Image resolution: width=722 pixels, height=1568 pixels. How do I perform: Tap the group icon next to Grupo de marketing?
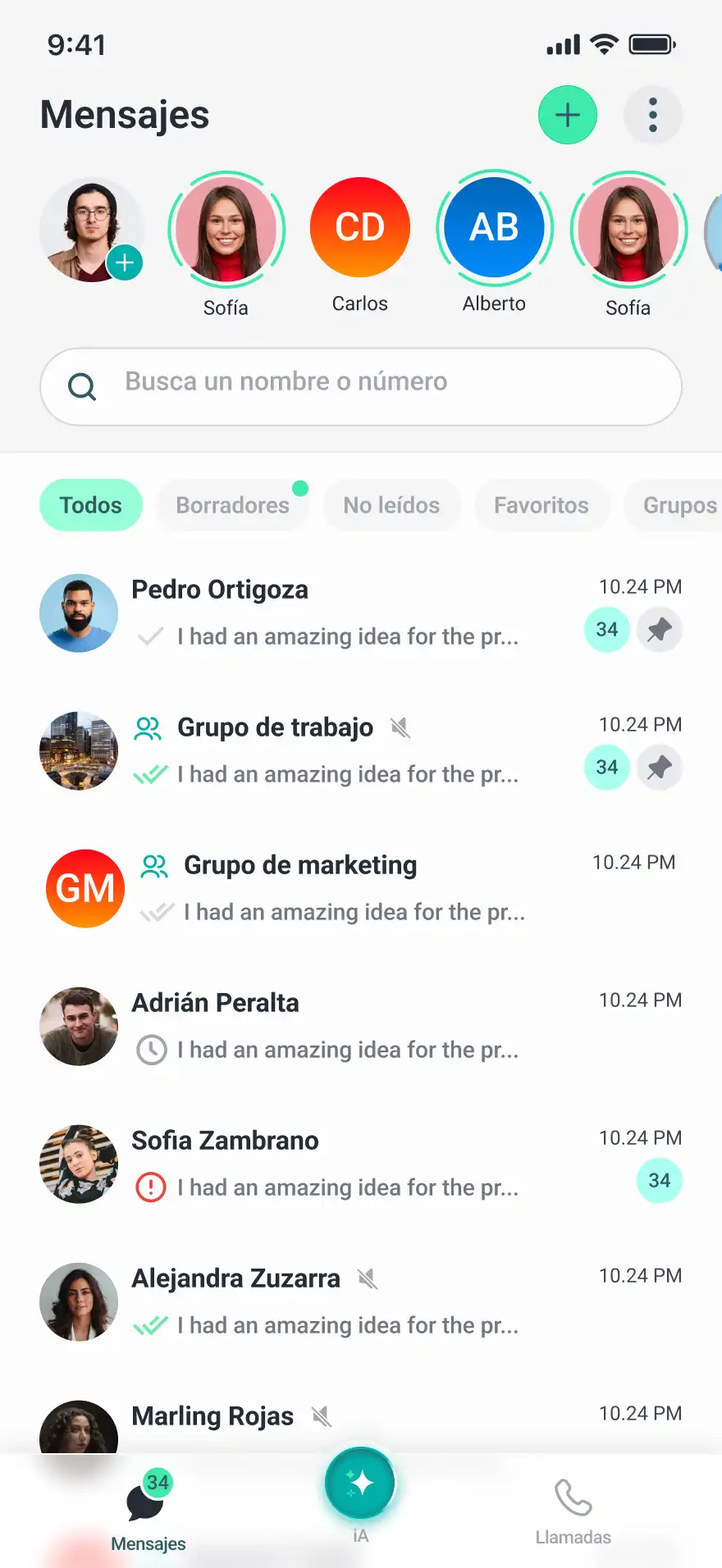click(x=154, y=865)
